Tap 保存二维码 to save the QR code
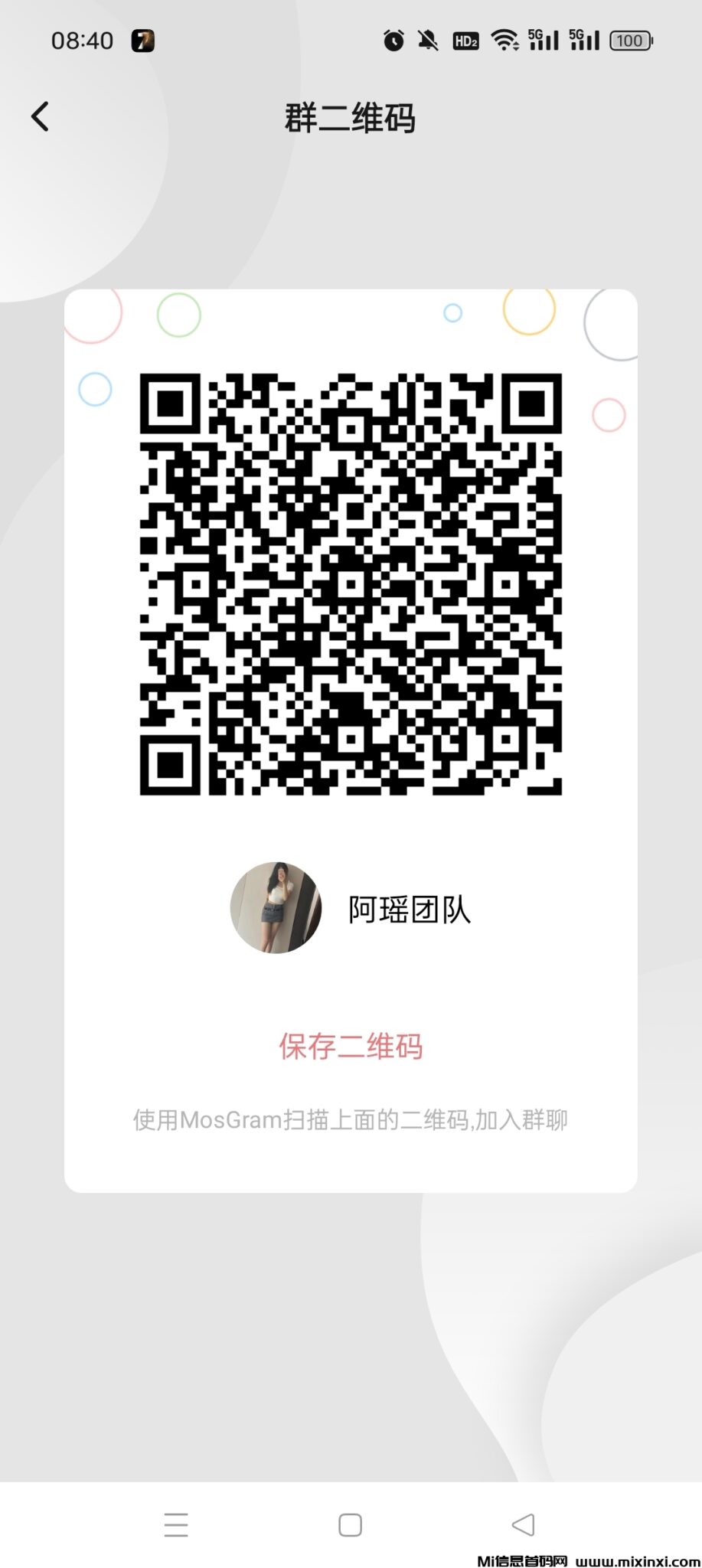This screenshot has width=702, height=1568. point(350,1046)
